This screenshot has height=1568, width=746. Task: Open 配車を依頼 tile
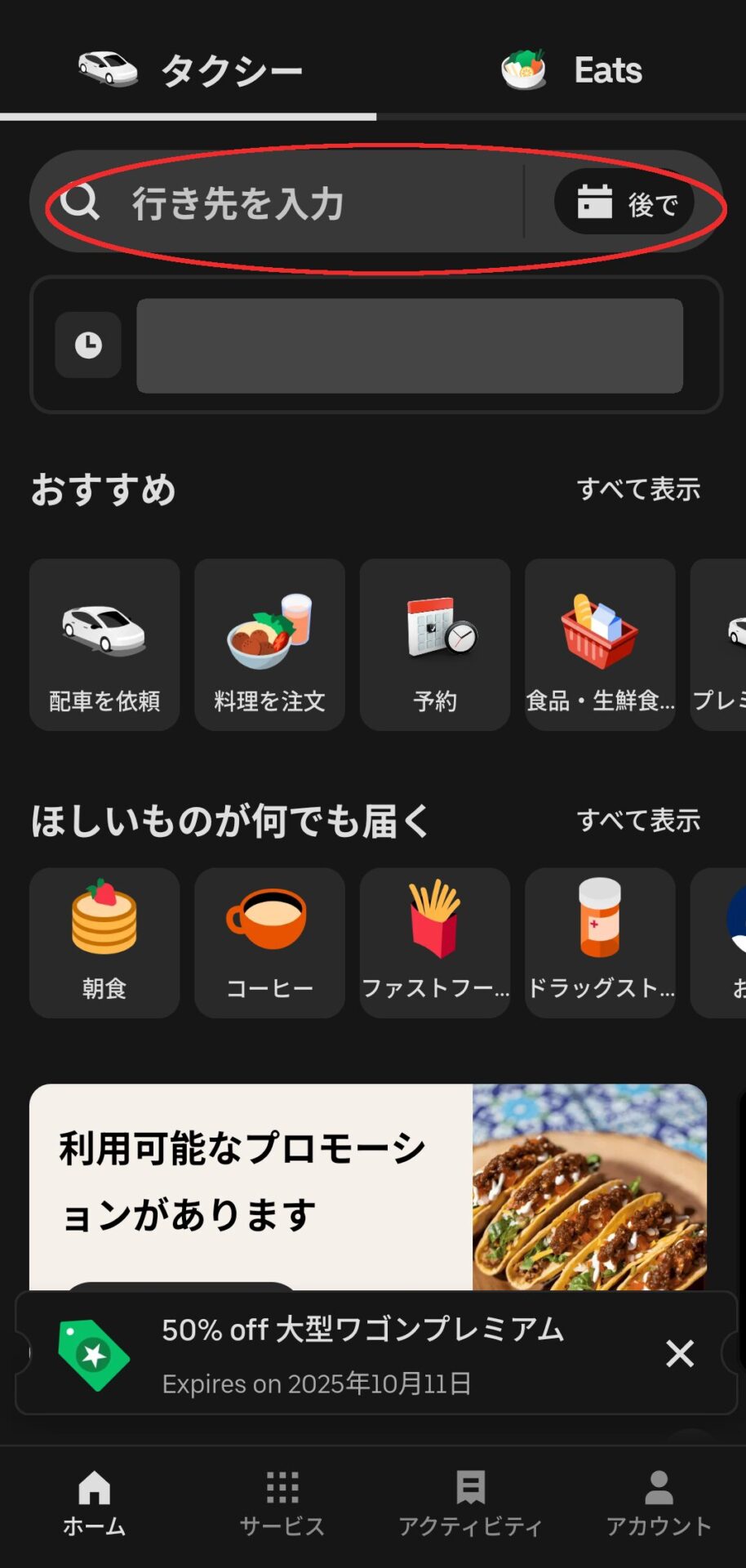click(x=104, y=645)
